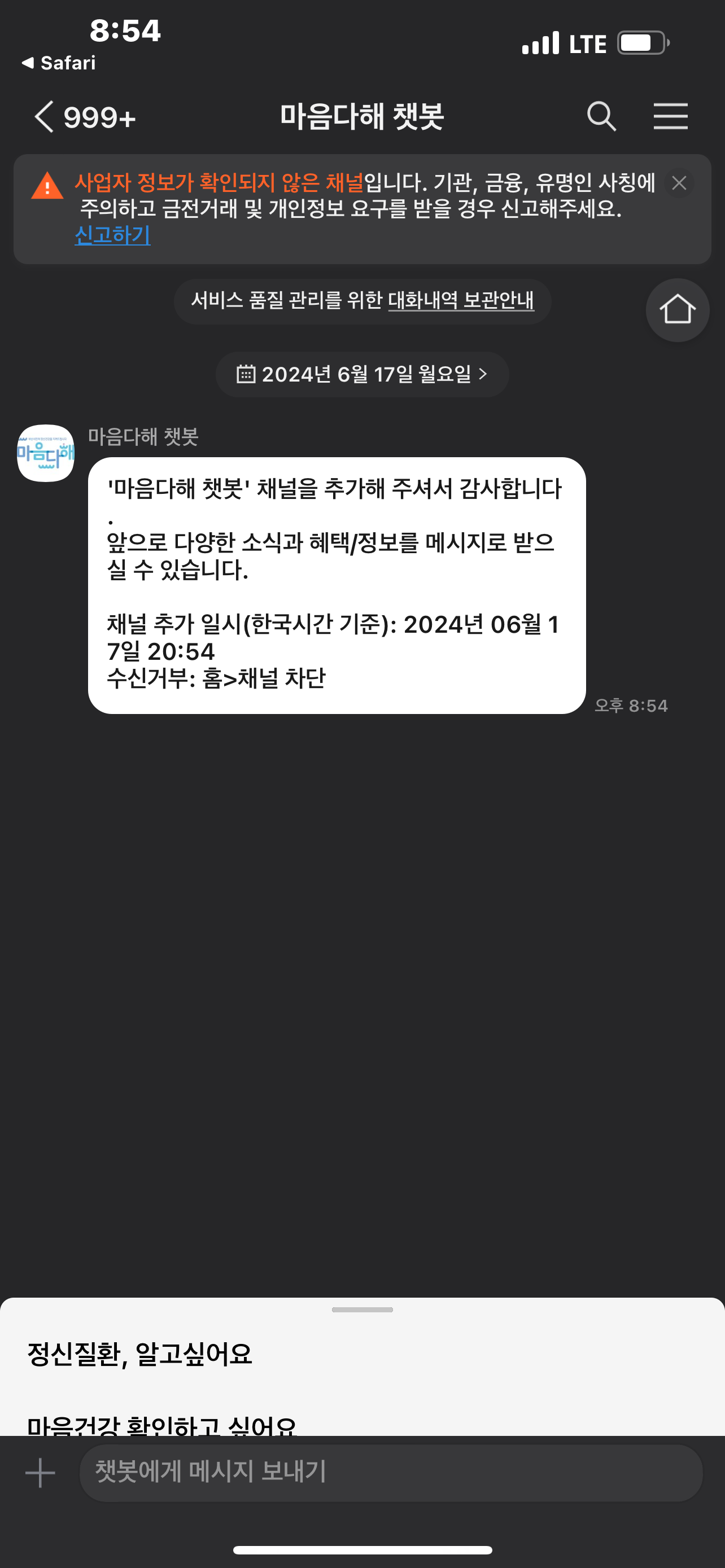Open the plus attachment menu
The width and height of the screenshot is (725, 1568).
click(40, 1473)
